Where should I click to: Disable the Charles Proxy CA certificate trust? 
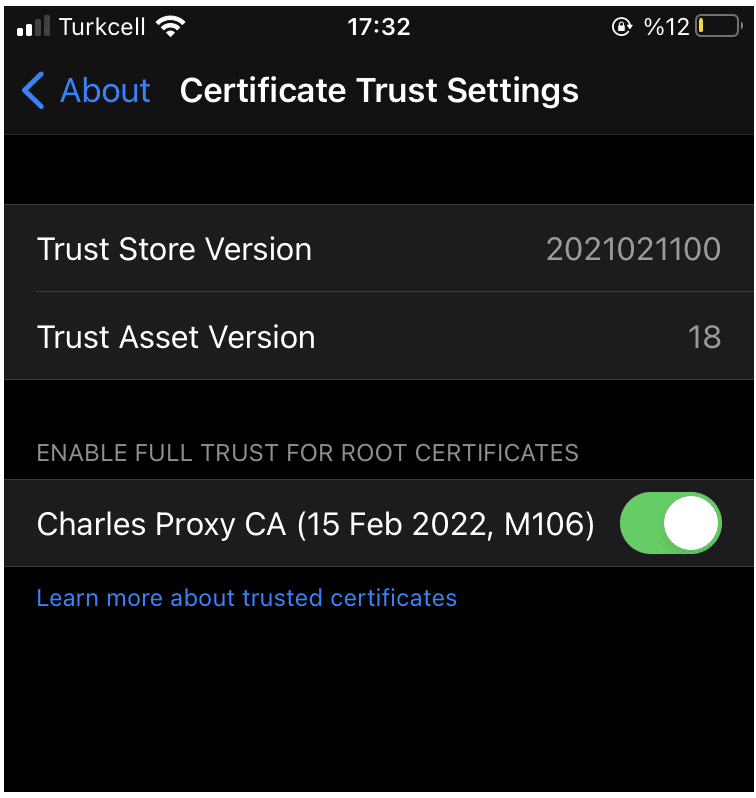tap(670, 523)
